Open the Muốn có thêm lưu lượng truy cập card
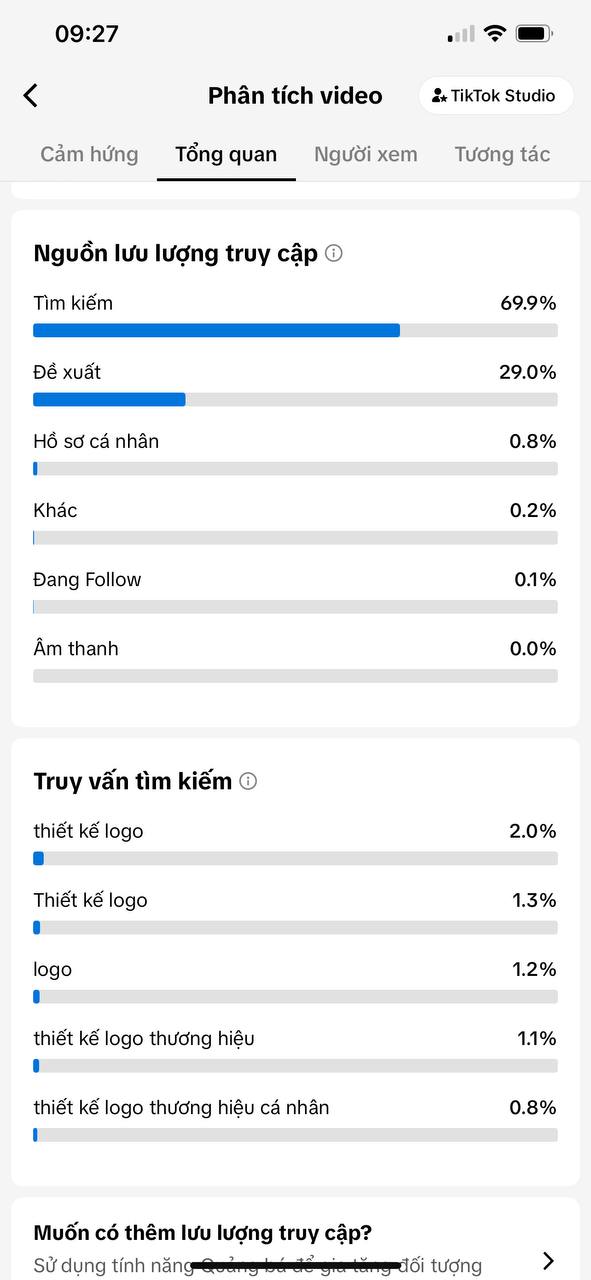 pyautogui.click(x=295, y=1240)
